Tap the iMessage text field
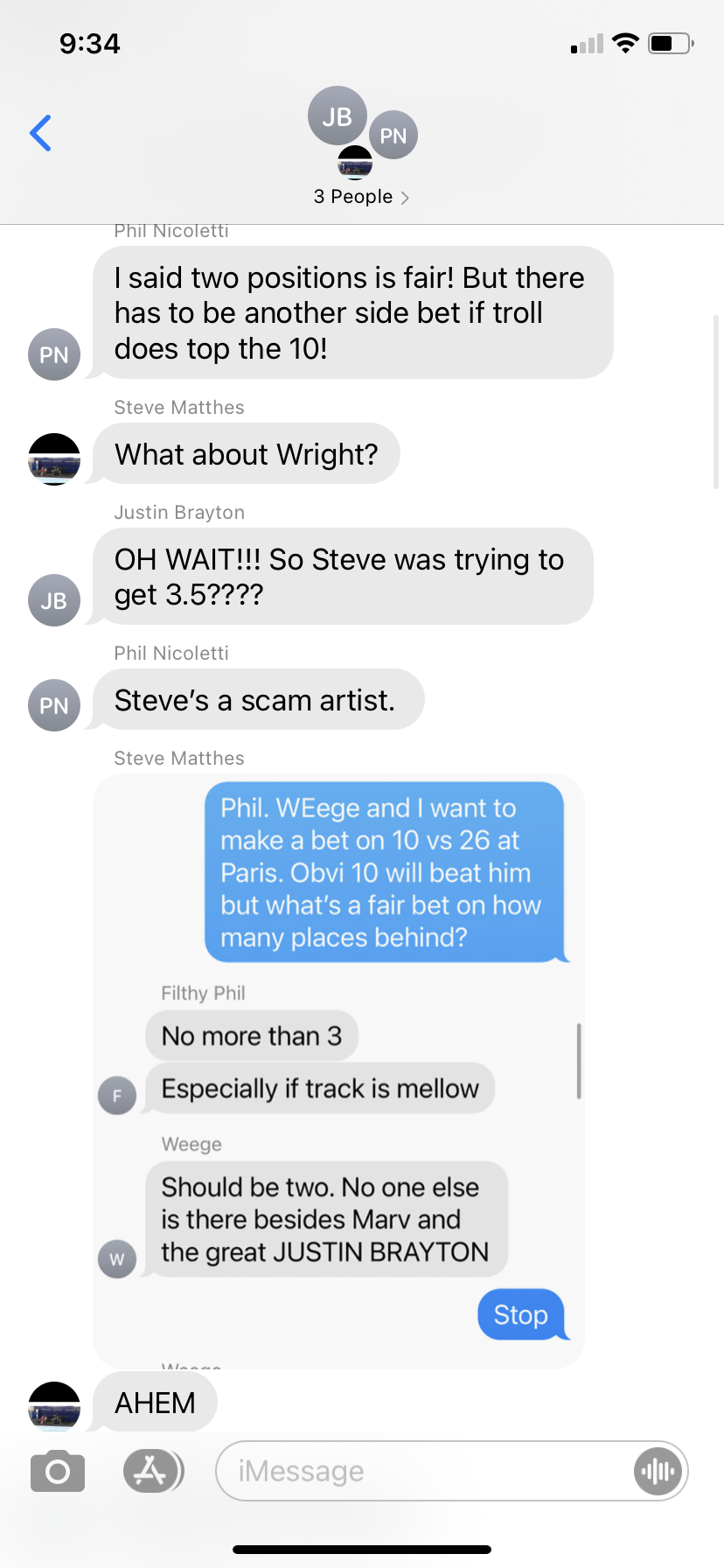Screen dimensions: 724x1568 tap(420, 1471)
